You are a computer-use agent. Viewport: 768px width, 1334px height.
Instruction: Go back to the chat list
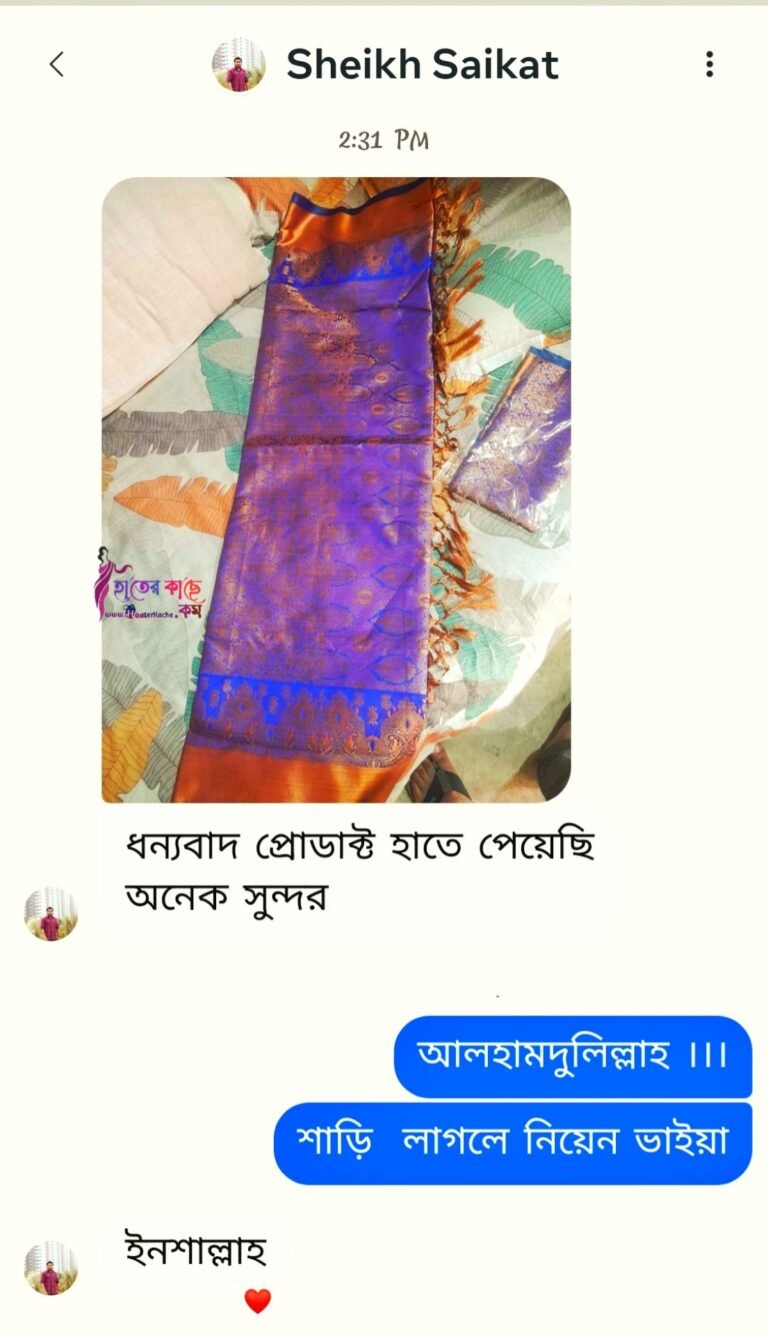pyautogui.click(x=56, y=65)
